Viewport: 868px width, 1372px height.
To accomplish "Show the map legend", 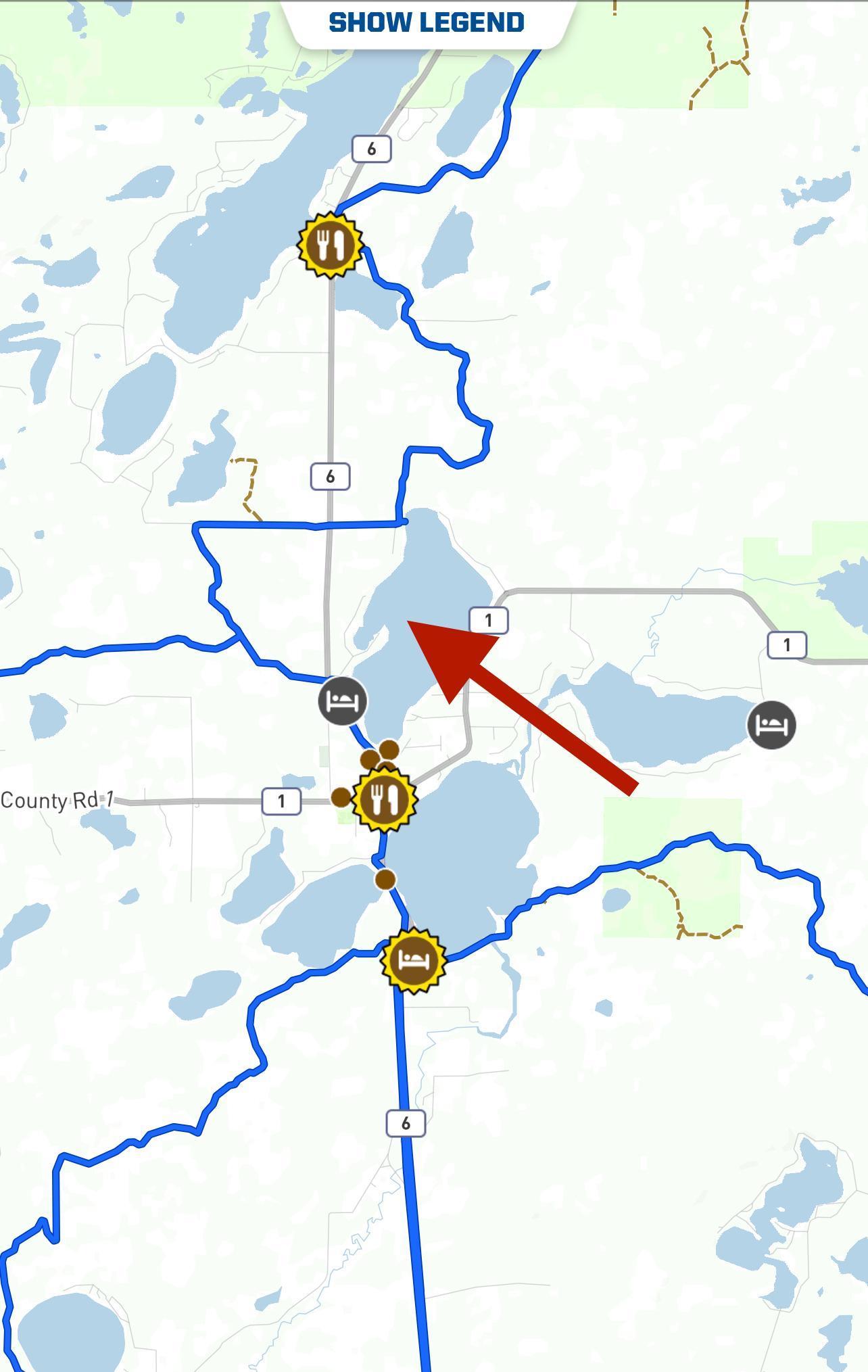I will tap(427, 23).
